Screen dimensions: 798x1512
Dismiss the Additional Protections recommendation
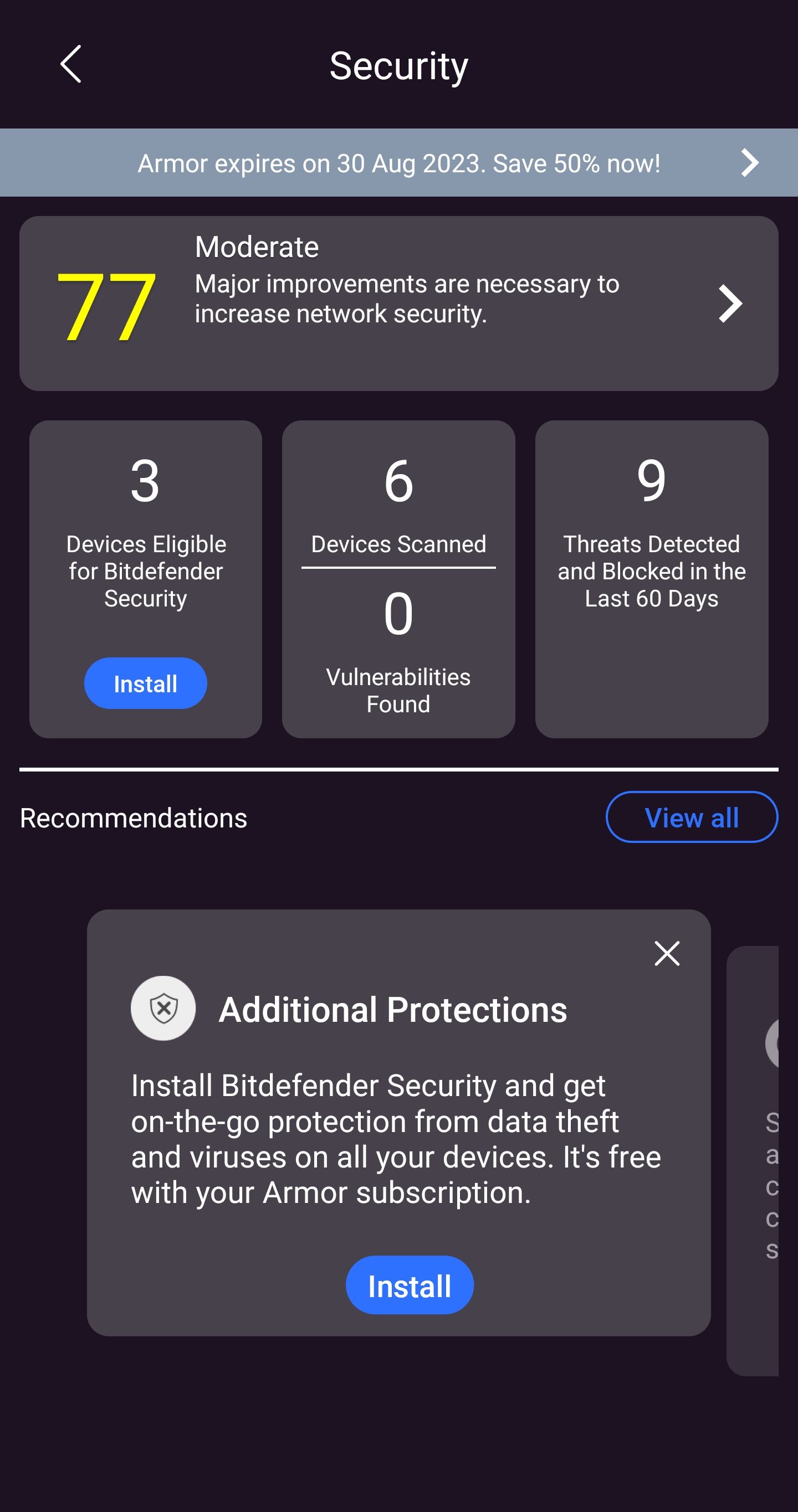[667, 953]
